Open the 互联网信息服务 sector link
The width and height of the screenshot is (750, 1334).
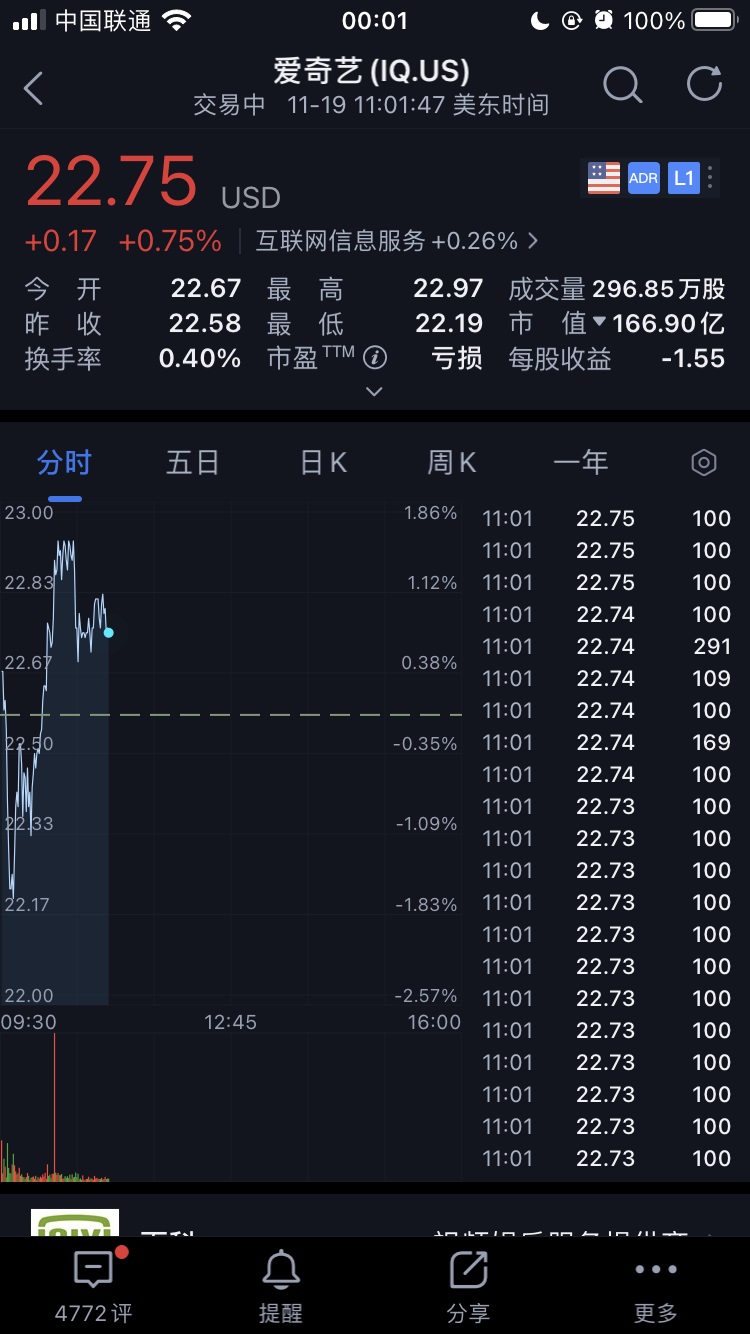397,241
